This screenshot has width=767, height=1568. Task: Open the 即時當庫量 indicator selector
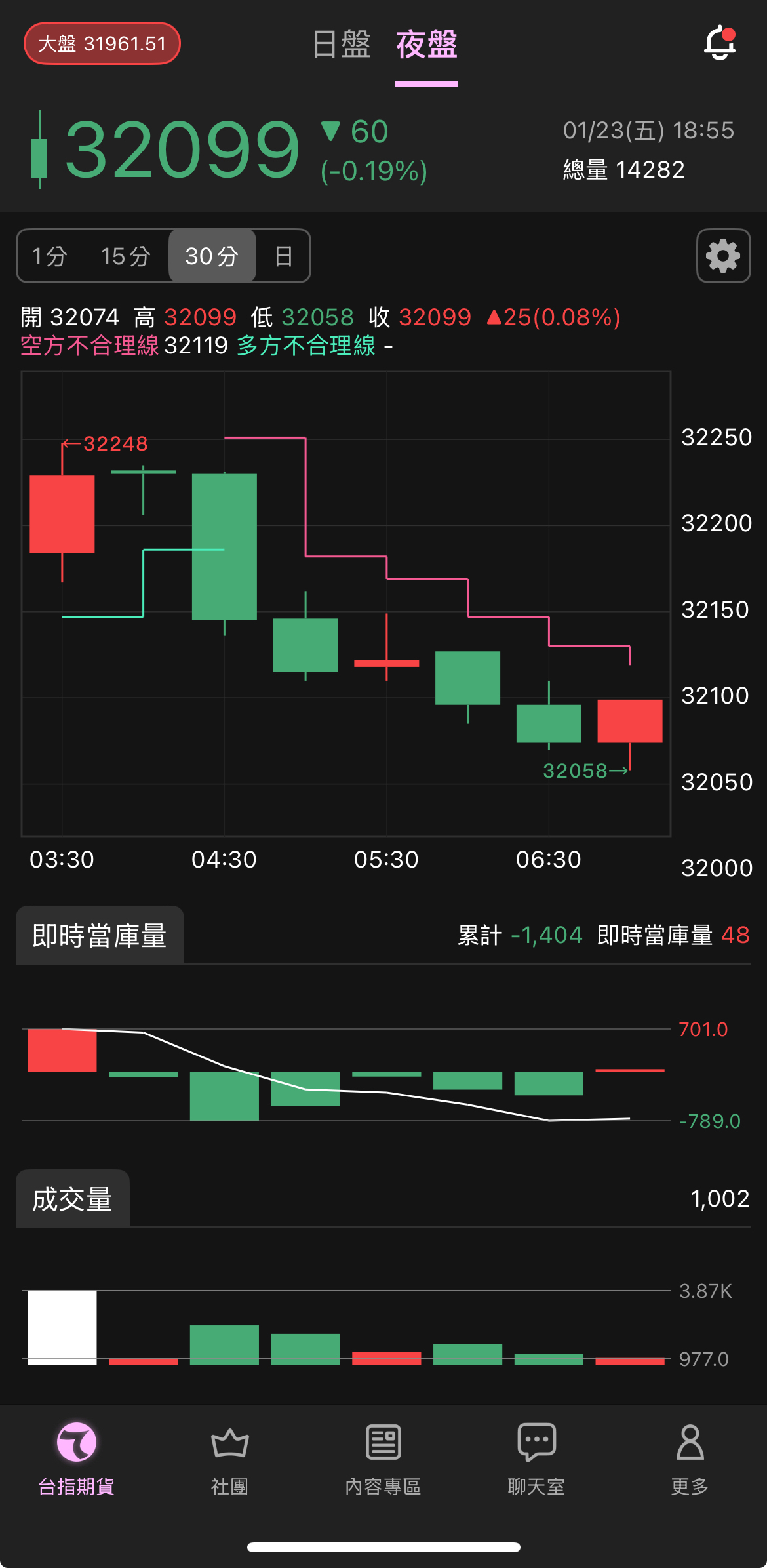tap(100, 935)
